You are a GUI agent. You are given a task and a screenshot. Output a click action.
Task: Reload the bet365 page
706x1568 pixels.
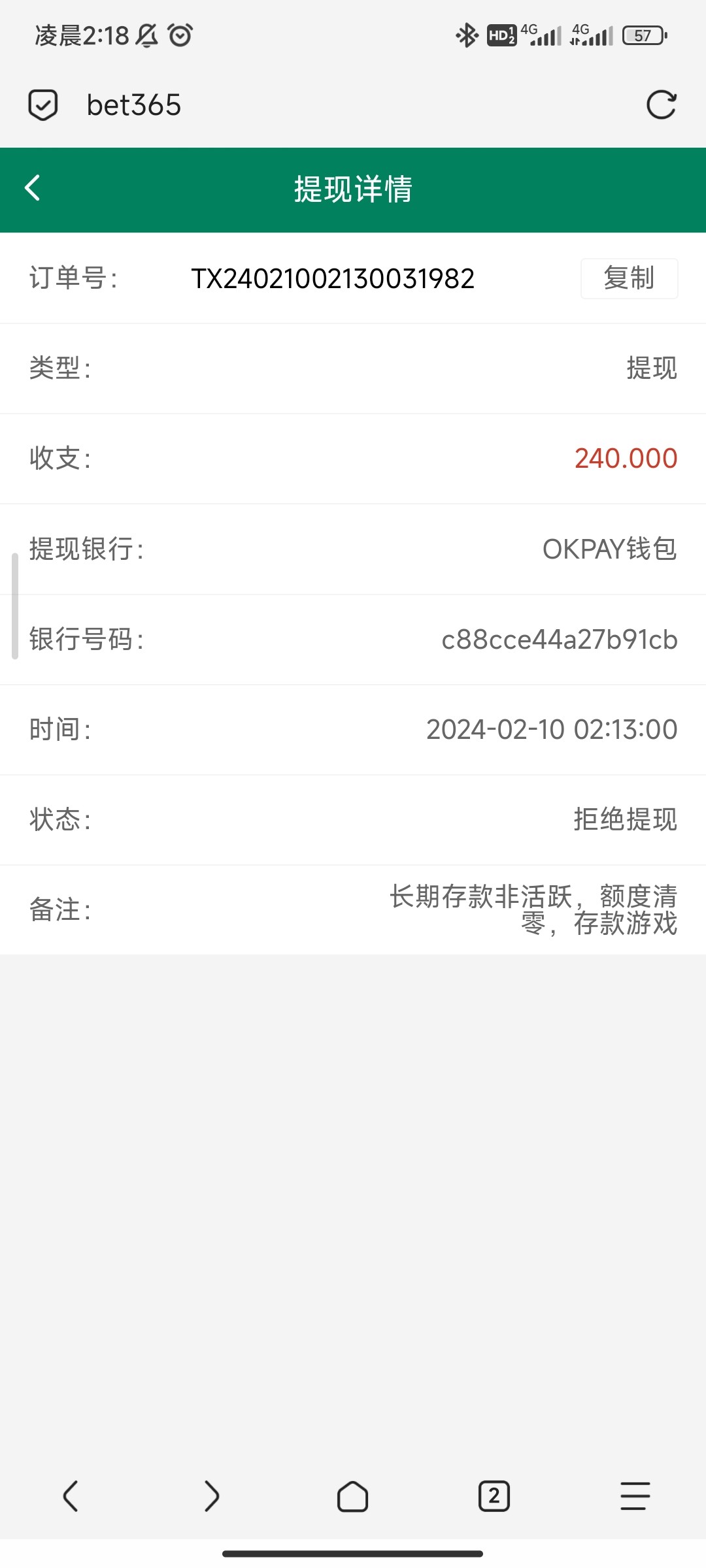pyautogui.click(x=661, y=105)
